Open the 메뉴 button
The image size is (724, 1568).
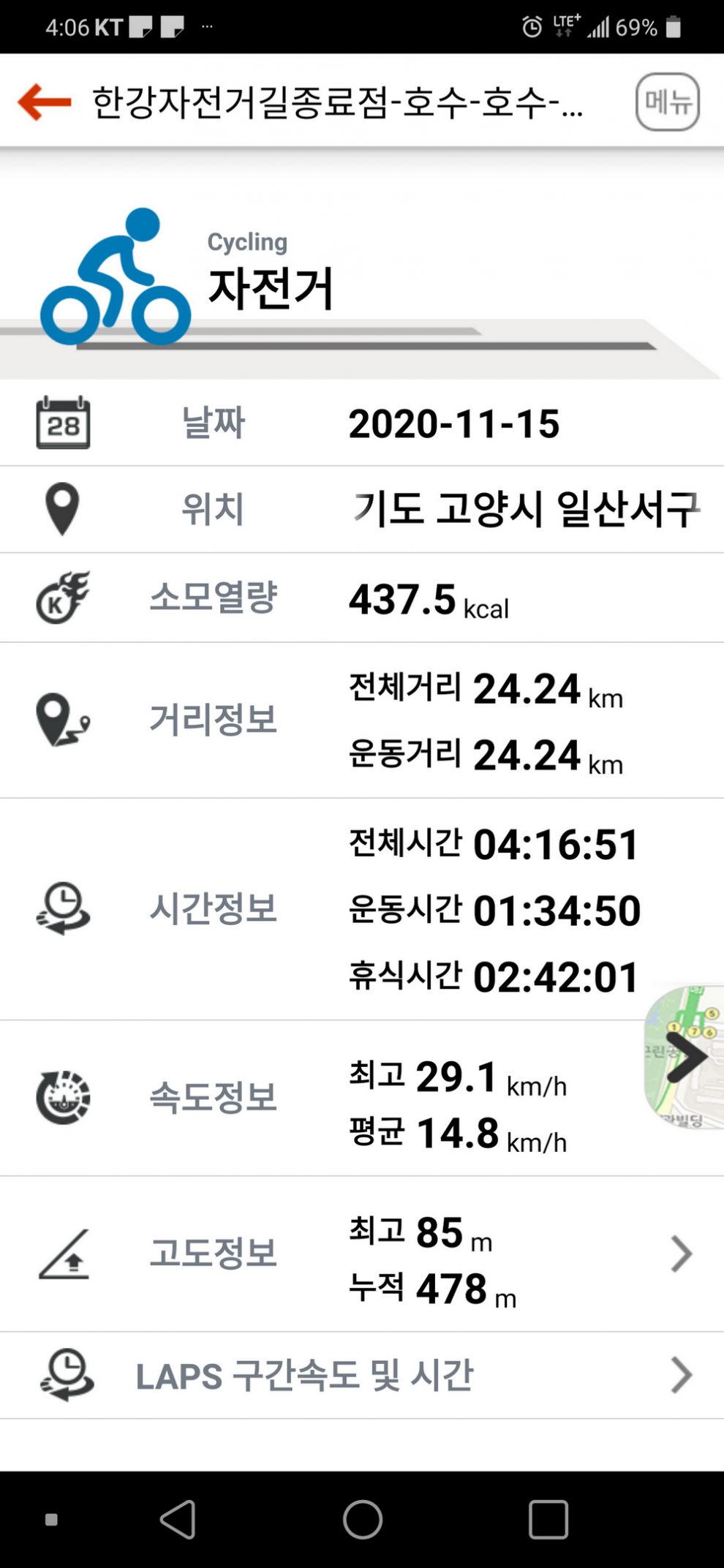click(x=667, y=102)
